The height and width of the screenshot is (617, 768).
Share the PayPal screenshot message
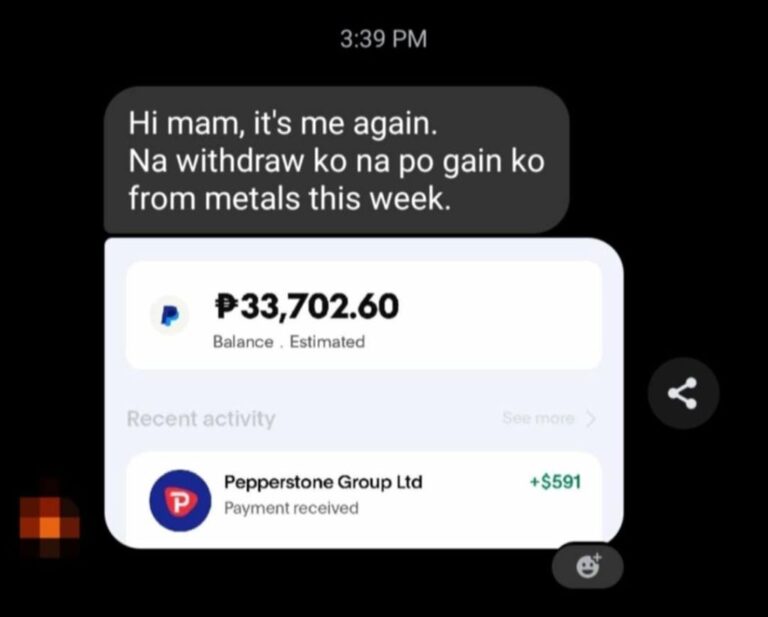682,394
